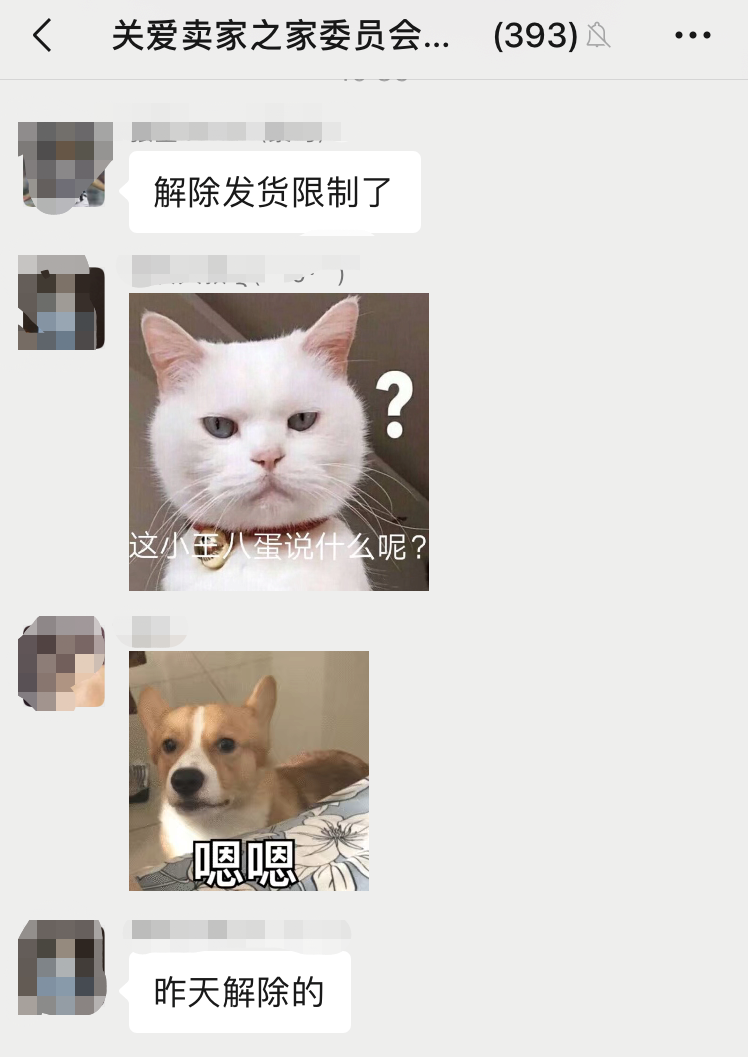The image size is (748, 1057).
Task: Tap avatar beside the white cat sticker
Action: [x=62, y=303]
